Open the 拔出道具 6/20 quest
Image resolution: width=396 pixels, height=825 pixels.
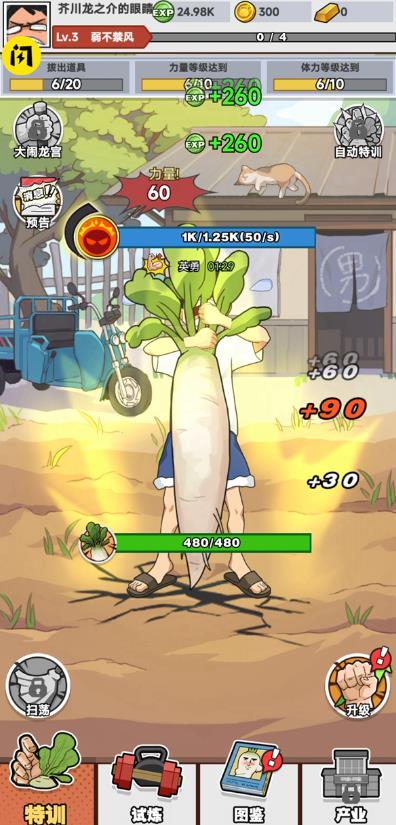click(66, 77)
